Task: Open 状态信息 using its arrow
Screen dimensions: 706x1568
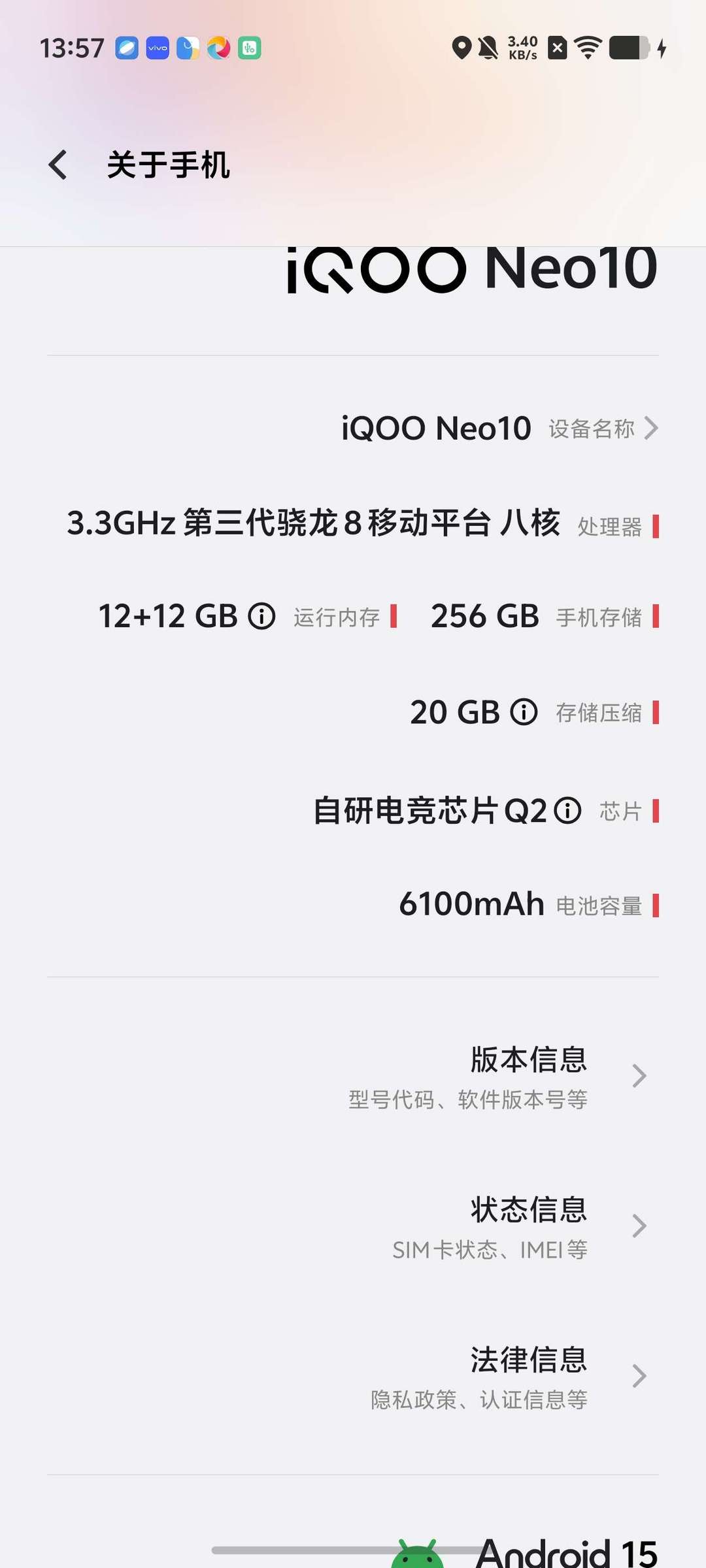Action: [639, 1226]
